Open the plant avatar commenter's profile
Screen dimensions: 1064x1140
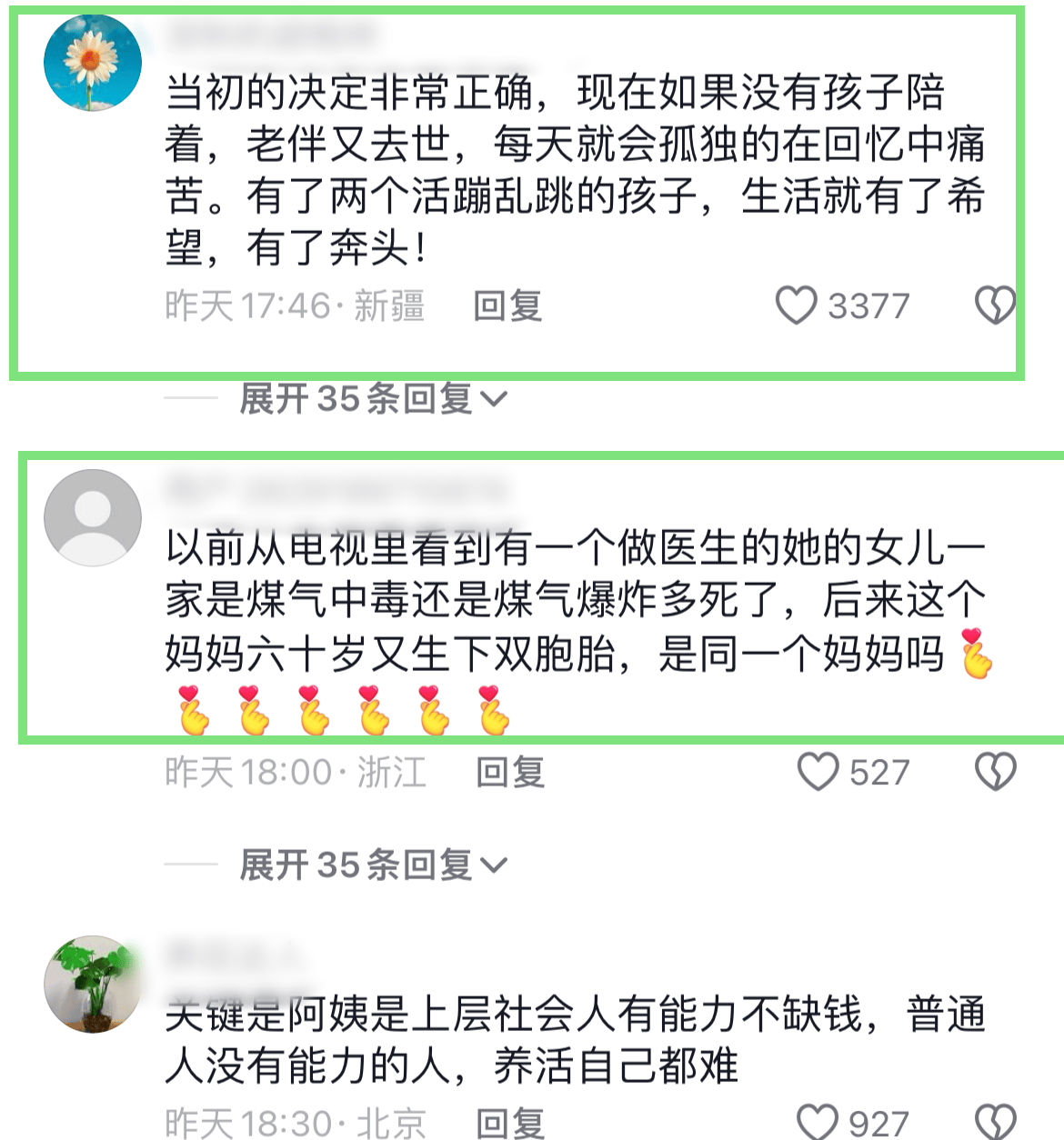(93, 984)
